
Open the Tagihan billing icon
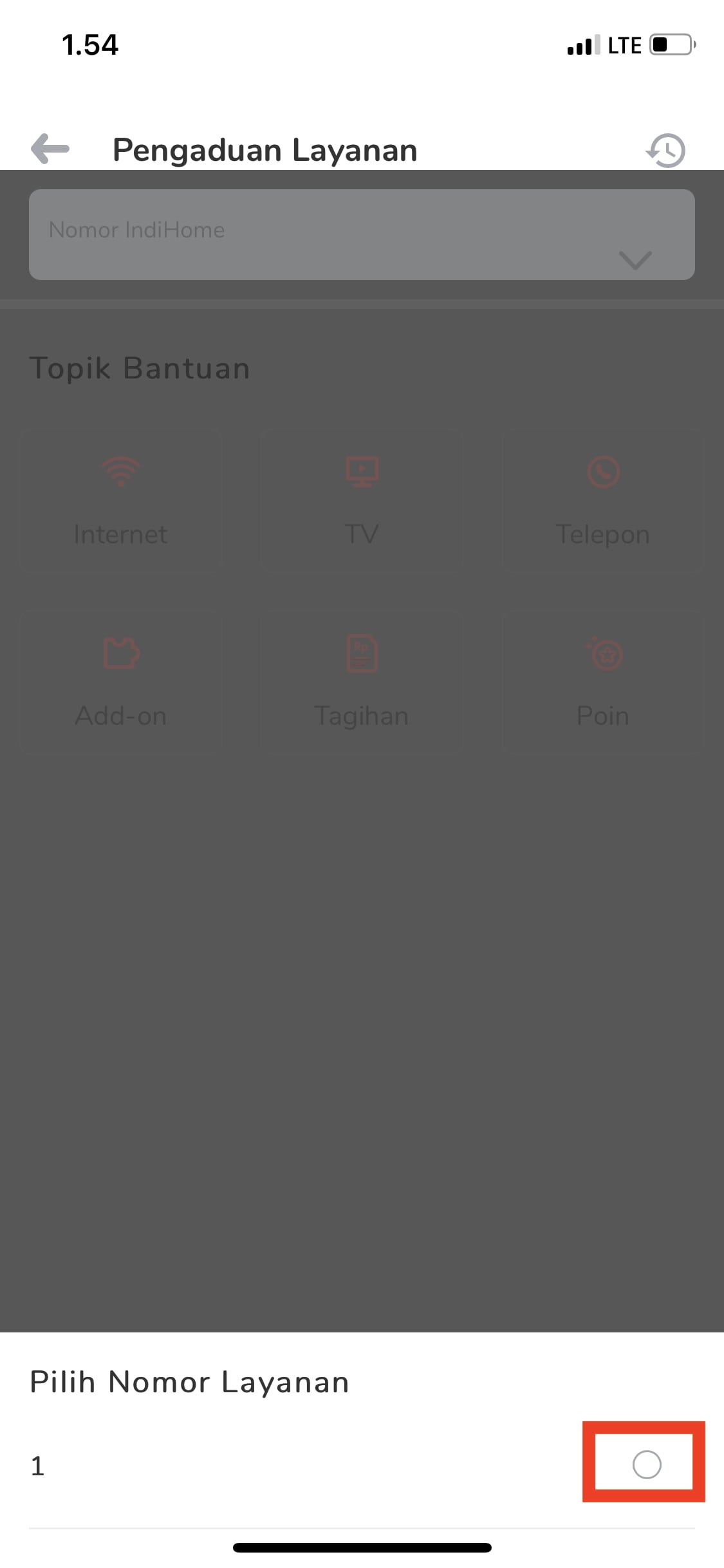(361, 653)
